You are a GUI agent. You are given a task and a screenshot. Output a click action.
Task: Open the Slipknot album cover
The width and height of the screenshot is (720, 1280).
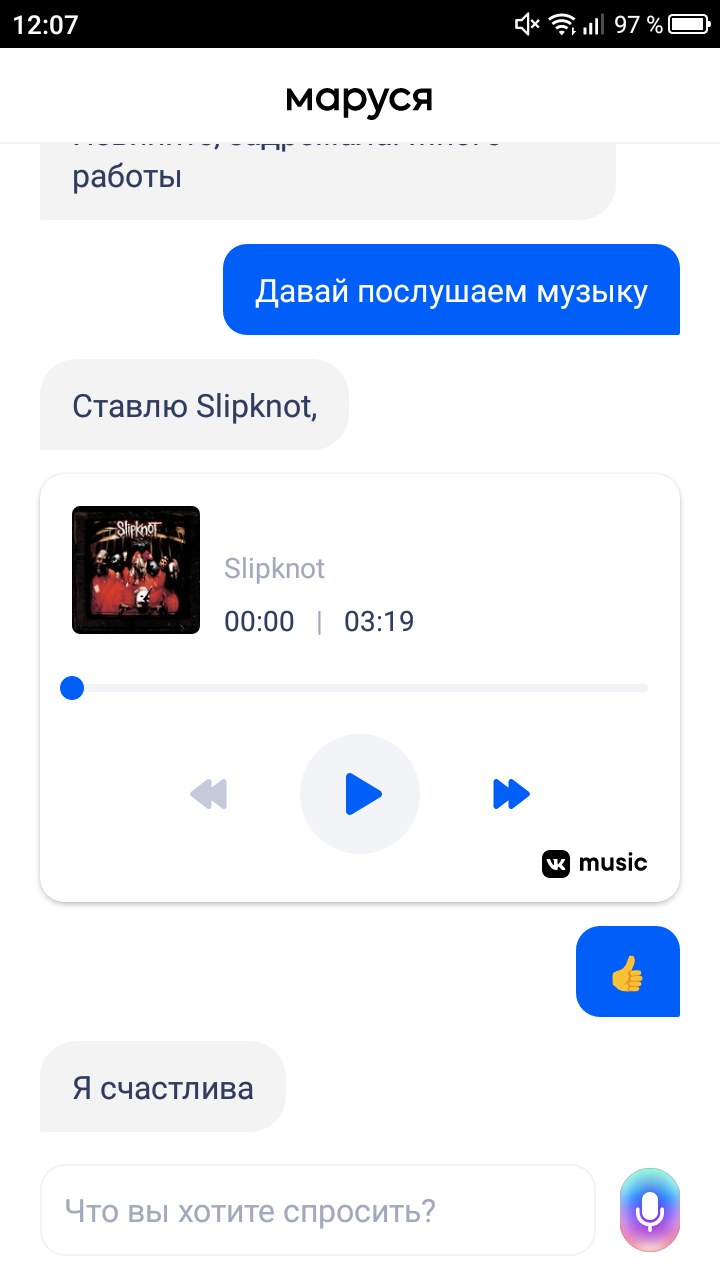[136, 570]
